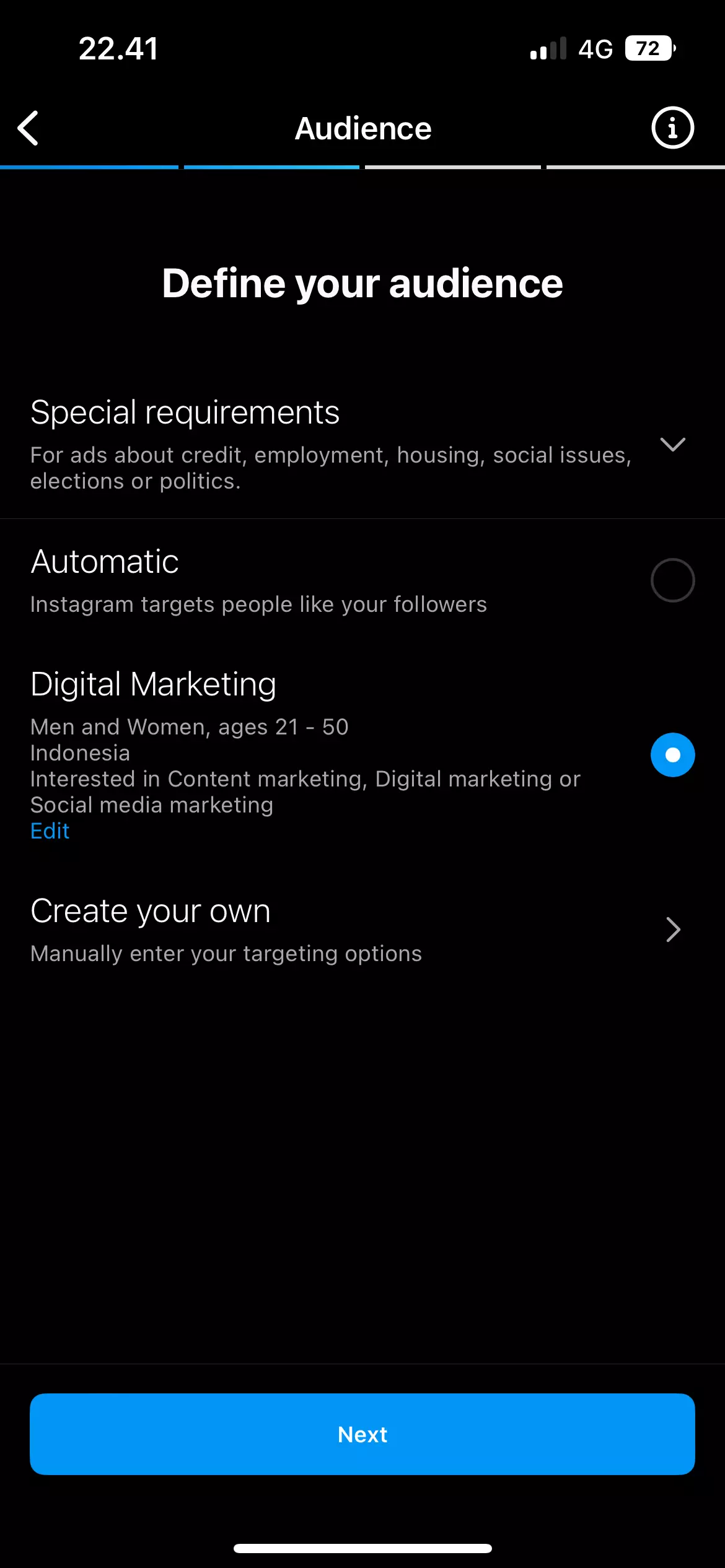Click the Automatic radio circle icon

click(x=673, y=580)
